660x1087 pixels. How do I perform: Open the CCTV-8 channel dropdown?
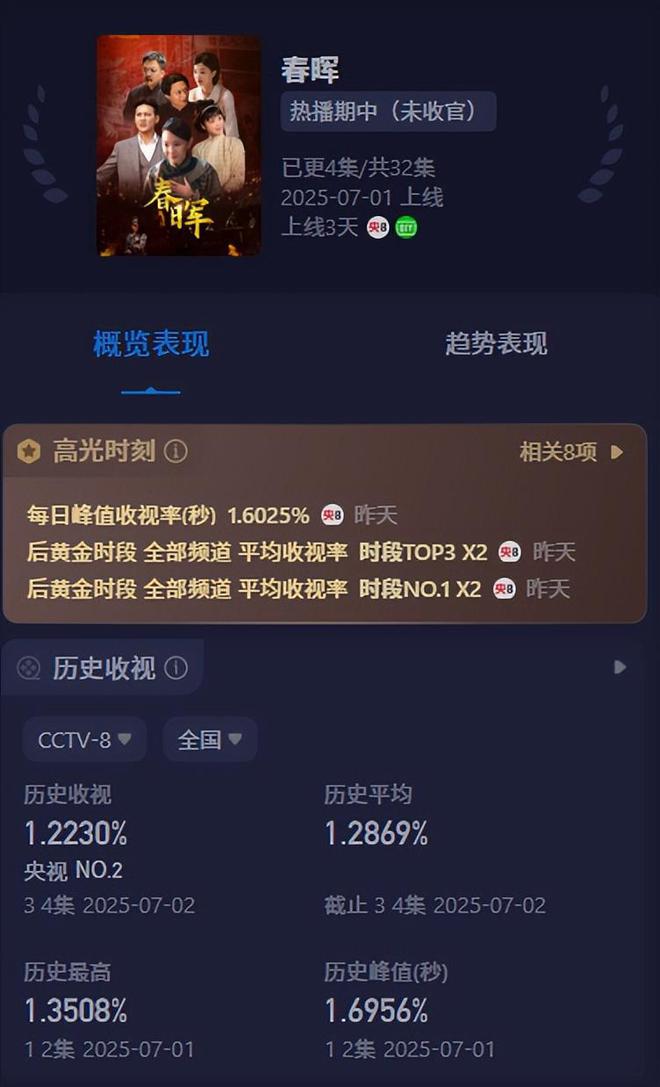click(85, 740)
